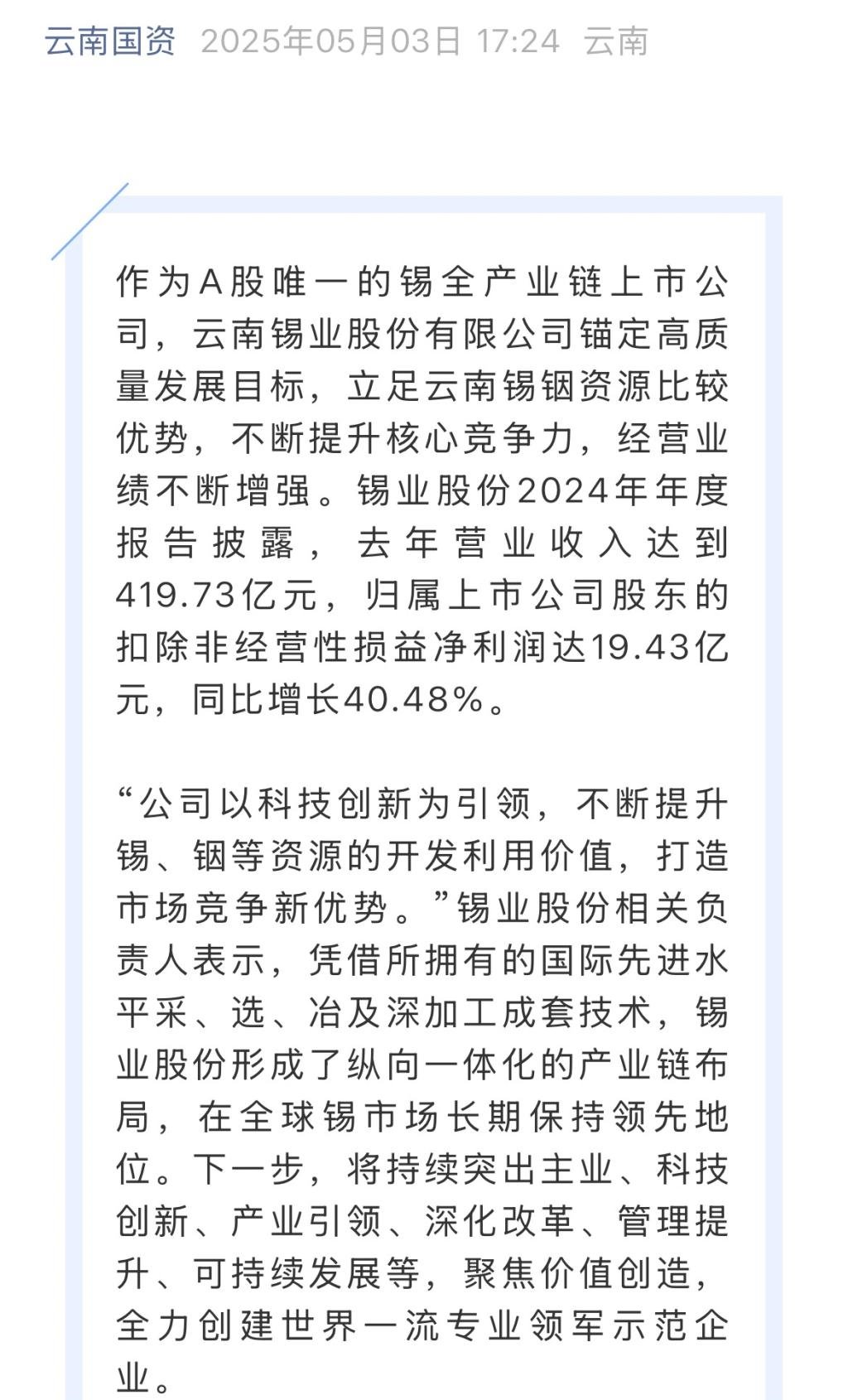The height and width of the screenshot is (1400, 848).
Task: Open the 云南国资 account profile link
Action: point(109,40)
